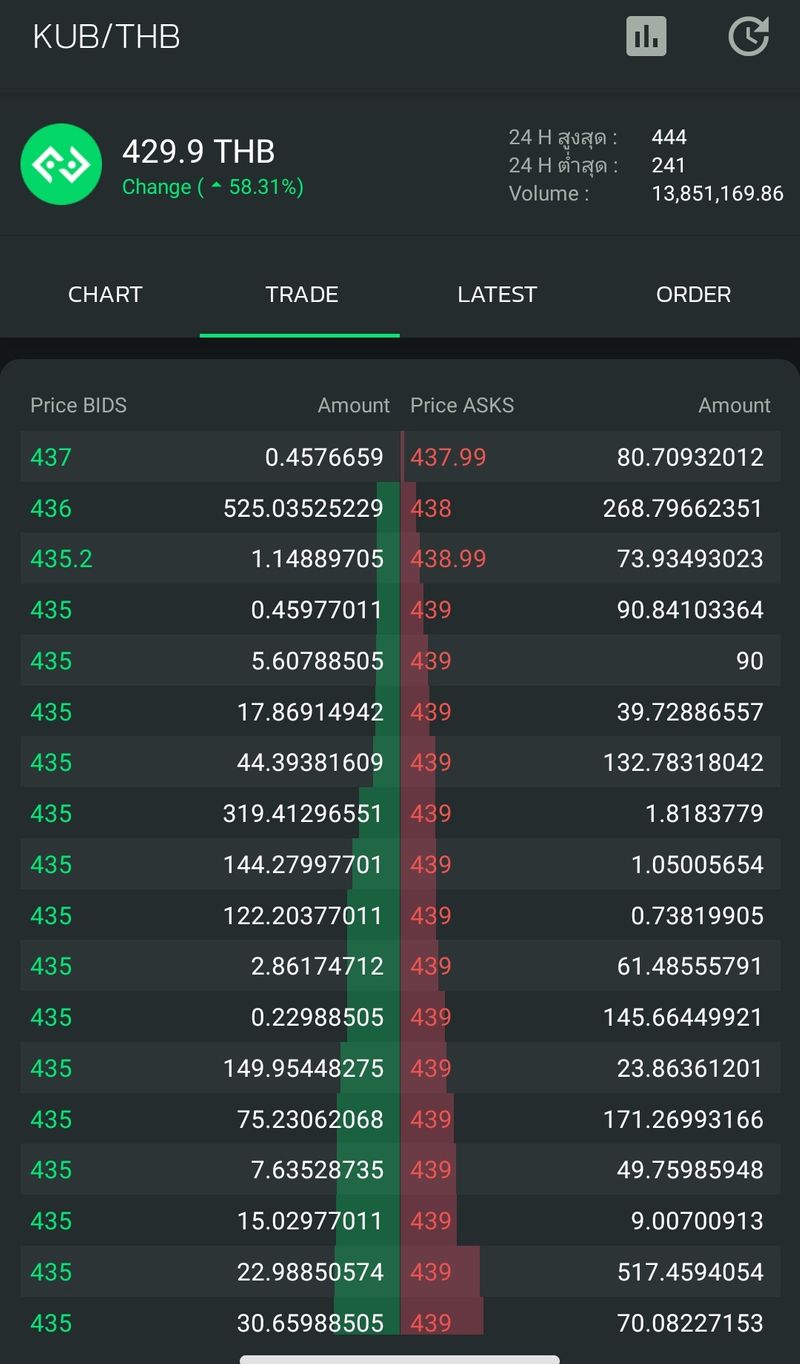Open the history clock icon
Viewport: 800px width, 1364px height.
(x=748, y=37)
